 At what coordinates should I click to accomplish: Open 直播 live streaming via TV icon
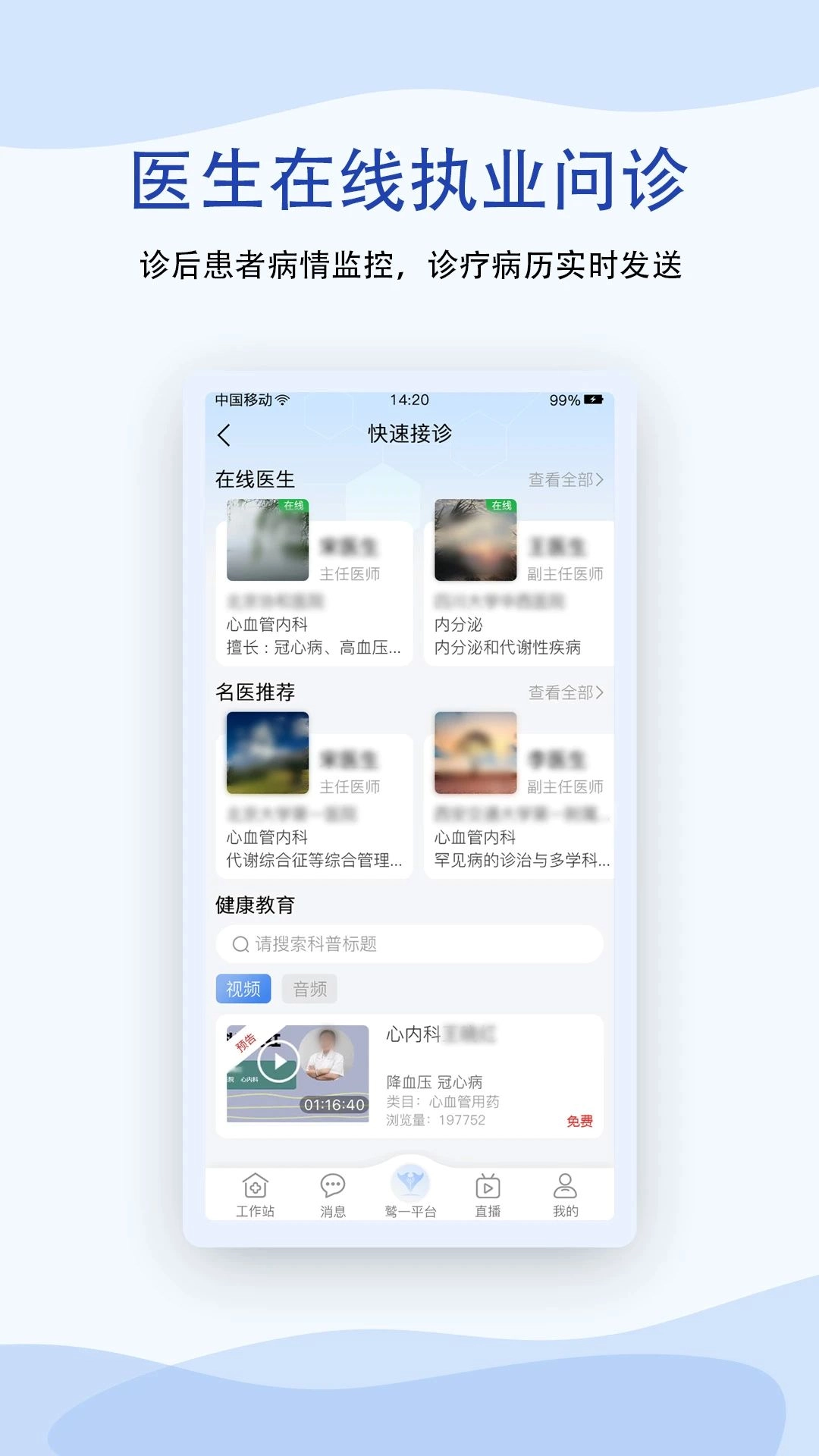click(x=488, y=1191)
